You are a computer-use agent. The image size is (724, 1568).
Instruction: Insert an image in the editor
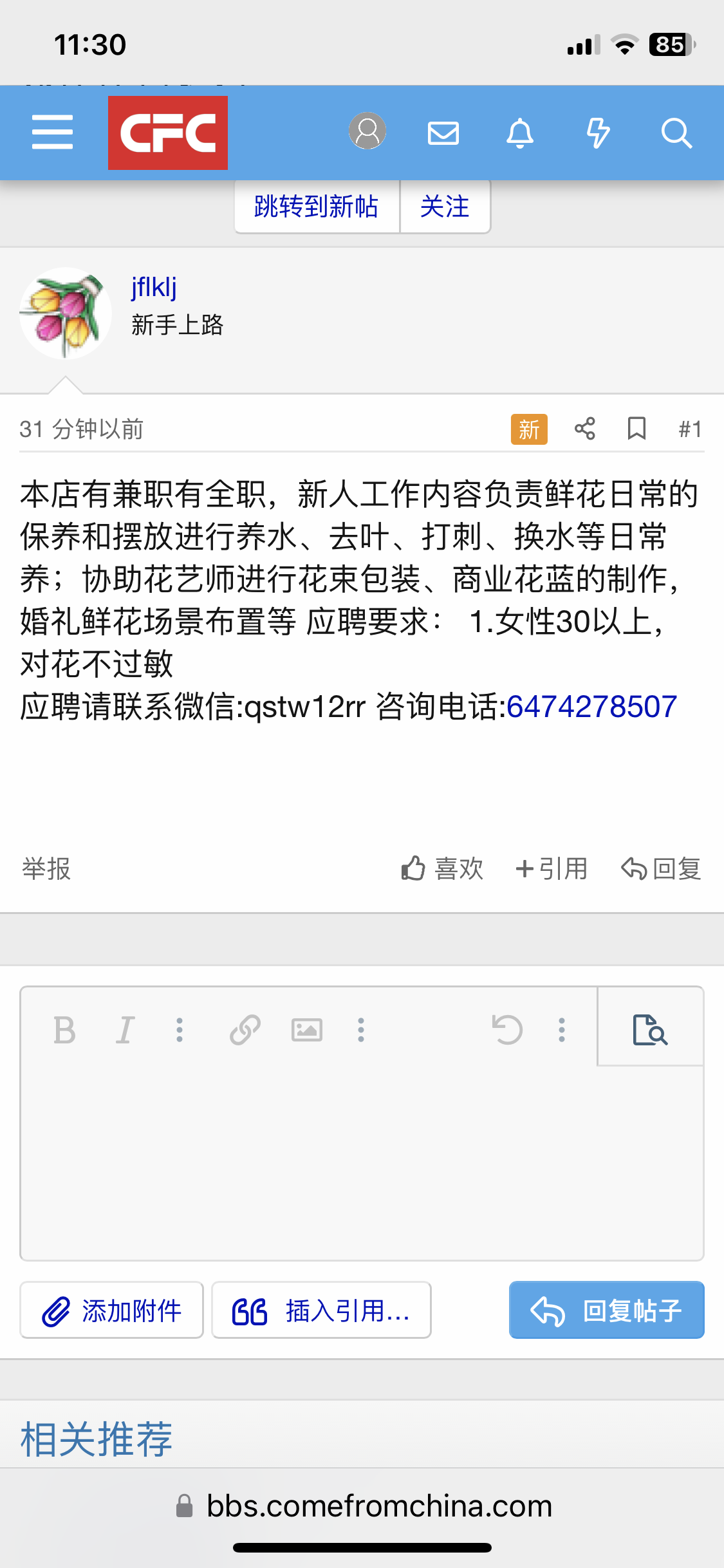click(x=307, y=1030)
